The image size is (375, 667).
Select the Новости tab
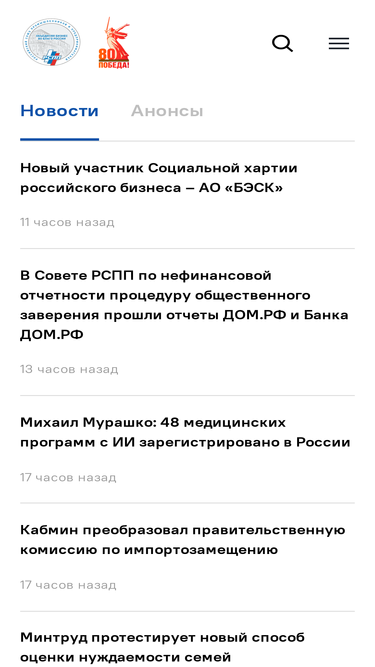[x=60, y=111]
